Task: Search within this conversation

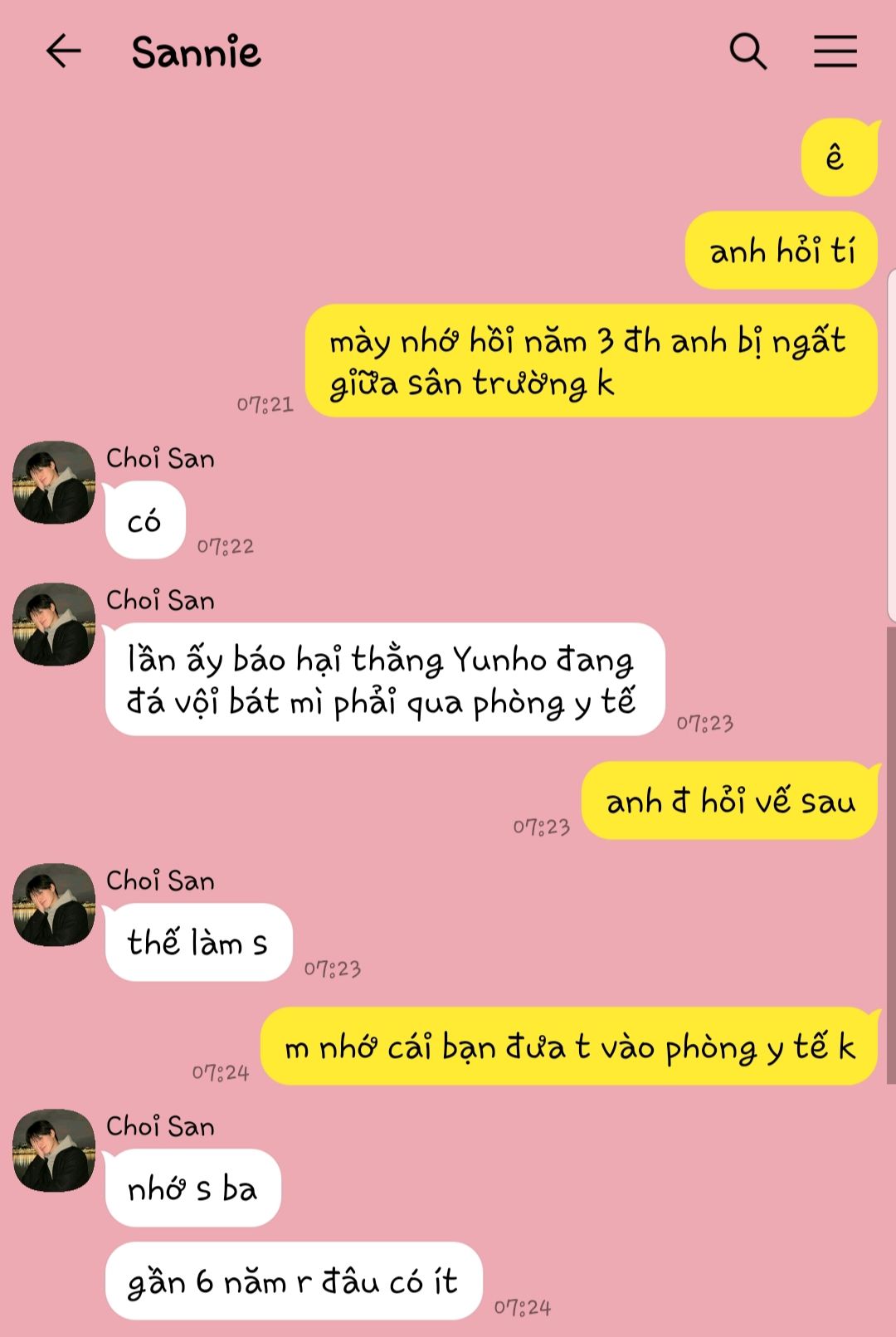Action: [x=747, y=51]
